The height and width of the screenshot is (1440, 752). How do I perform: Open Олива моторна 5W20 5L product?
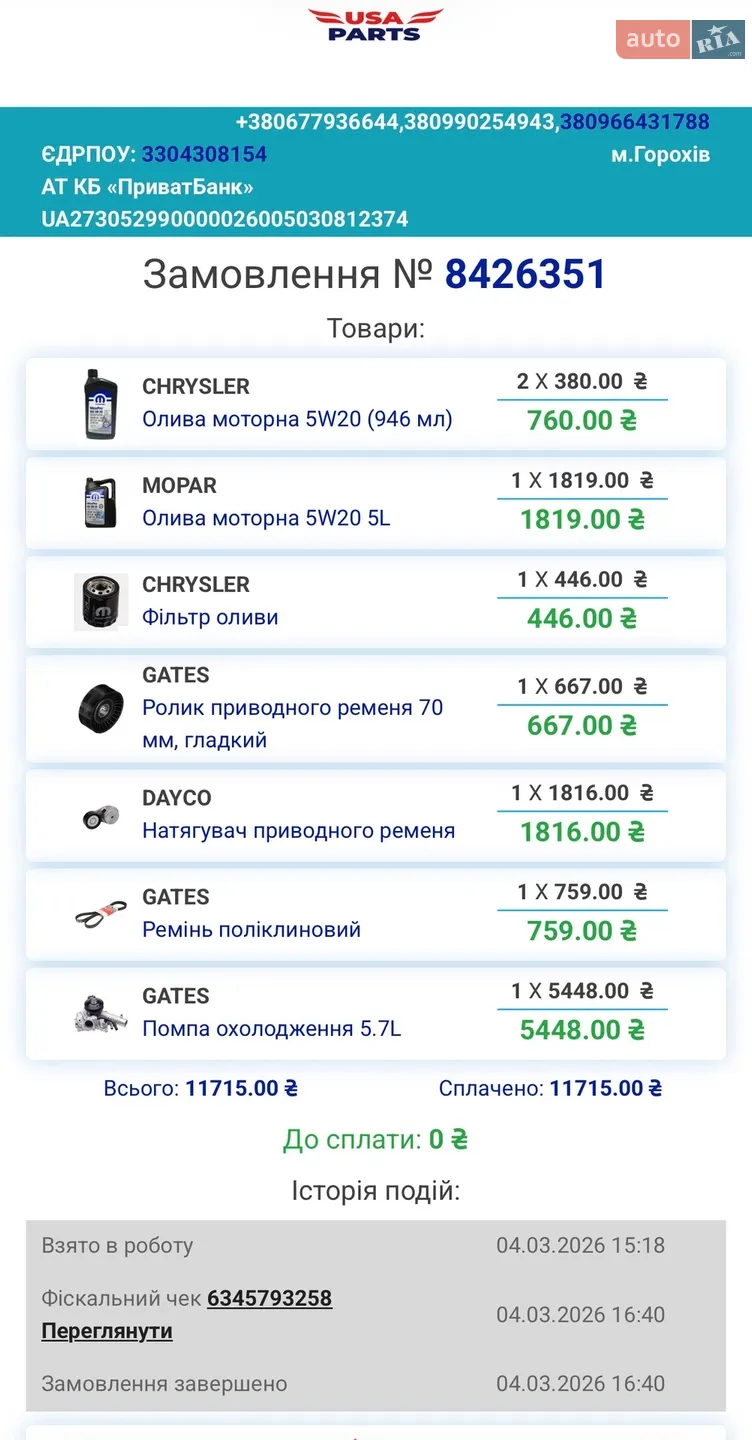[x=266, y=518]
